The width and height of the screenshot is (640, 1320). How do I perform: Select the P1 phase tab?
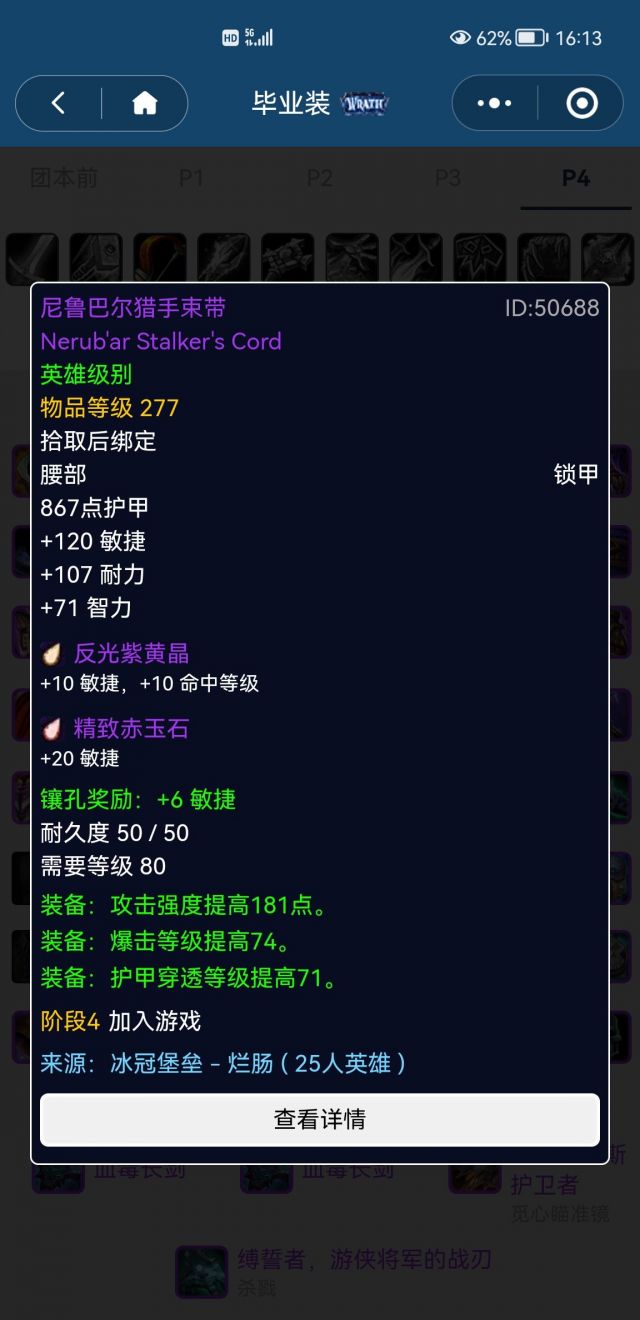pos(191,178)
